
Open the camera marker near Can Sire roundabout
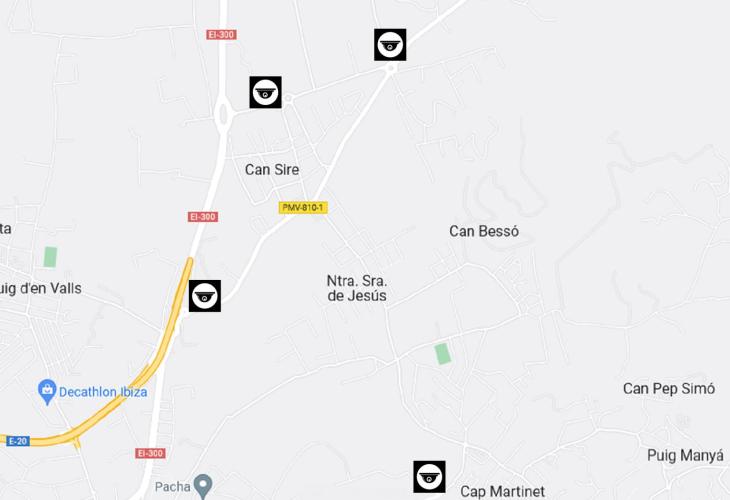pos(265,92)
